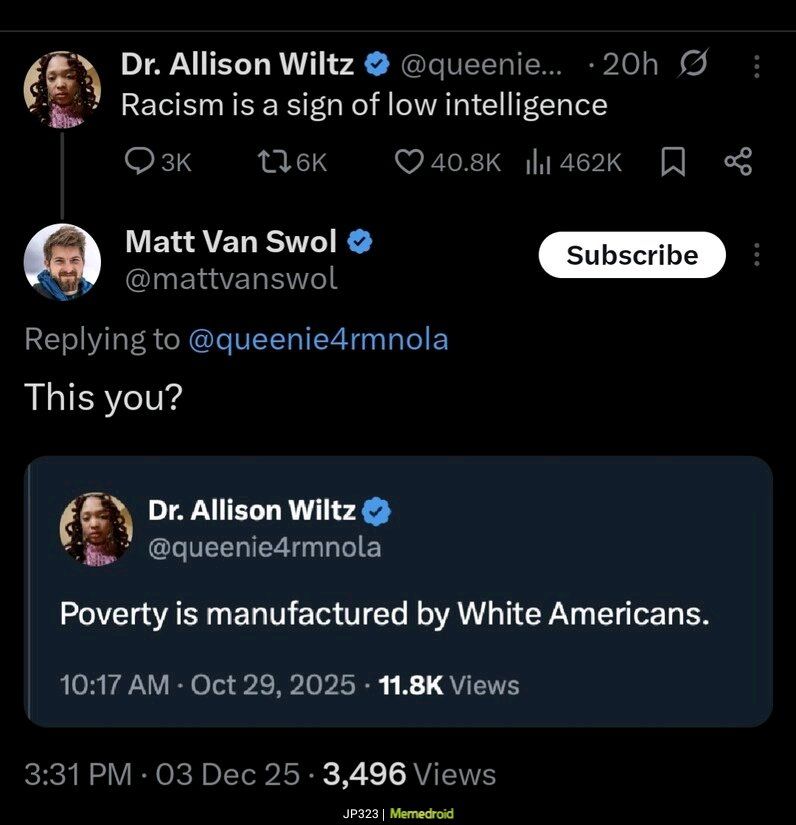
Task: Open overflow menu on Allison Wiltz's tweet
Action: click(756, 66)
